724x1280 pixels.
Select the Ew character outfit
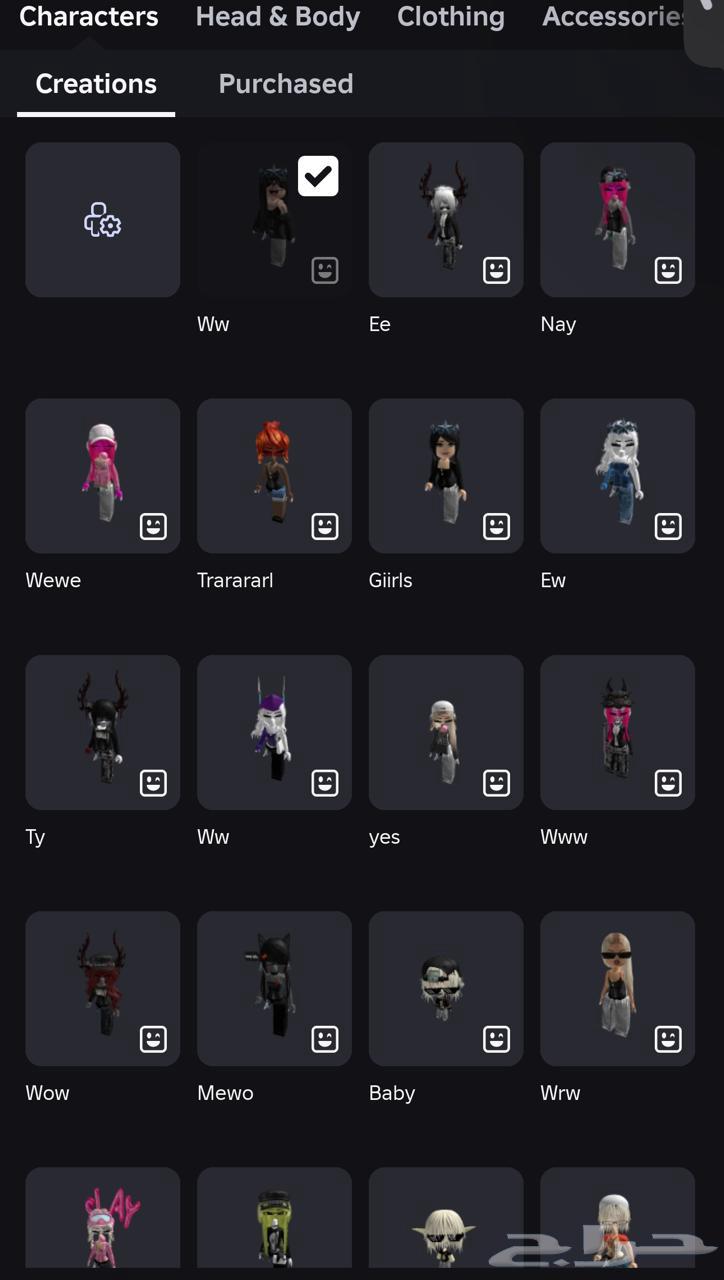(617, 476)
